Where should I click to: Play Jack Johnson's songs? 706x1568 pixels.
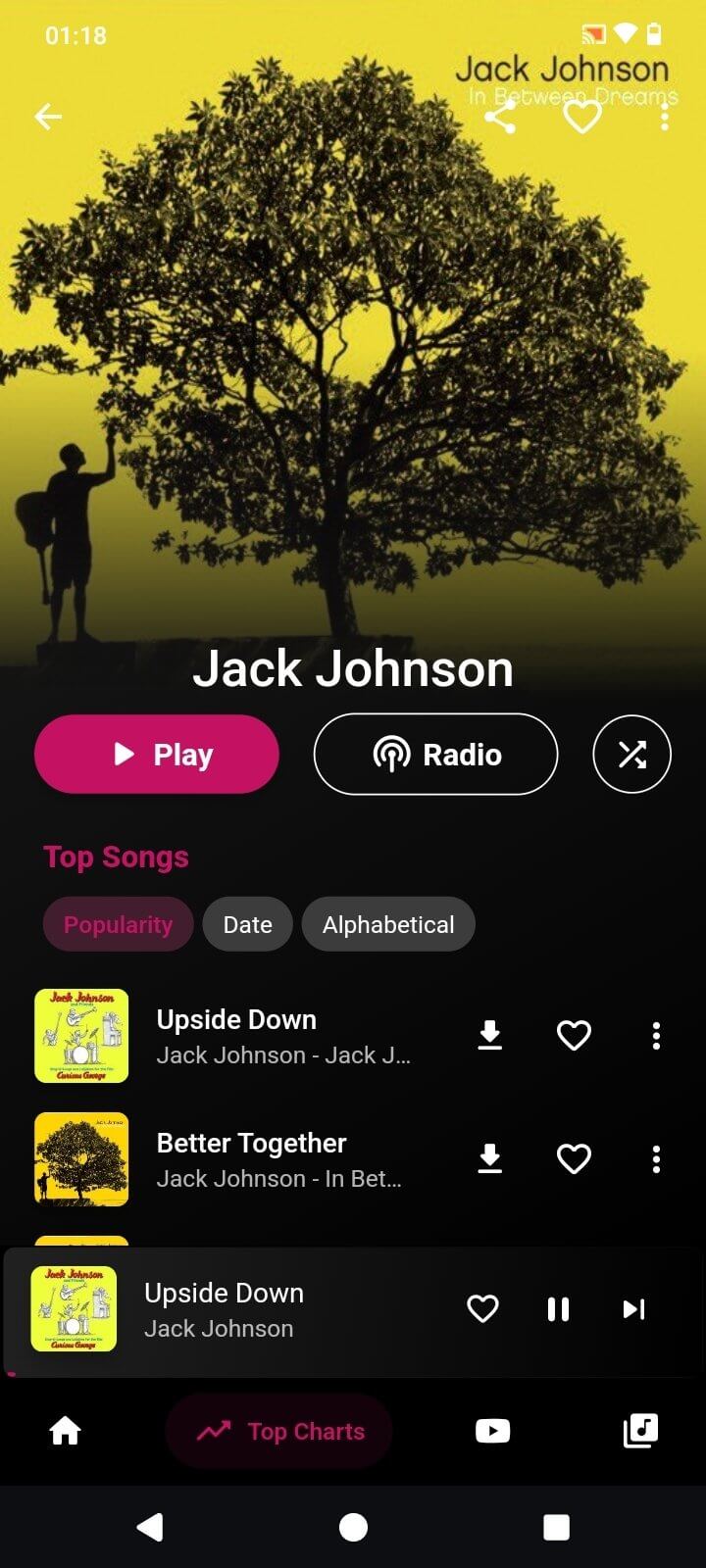(x=157, y=754)
